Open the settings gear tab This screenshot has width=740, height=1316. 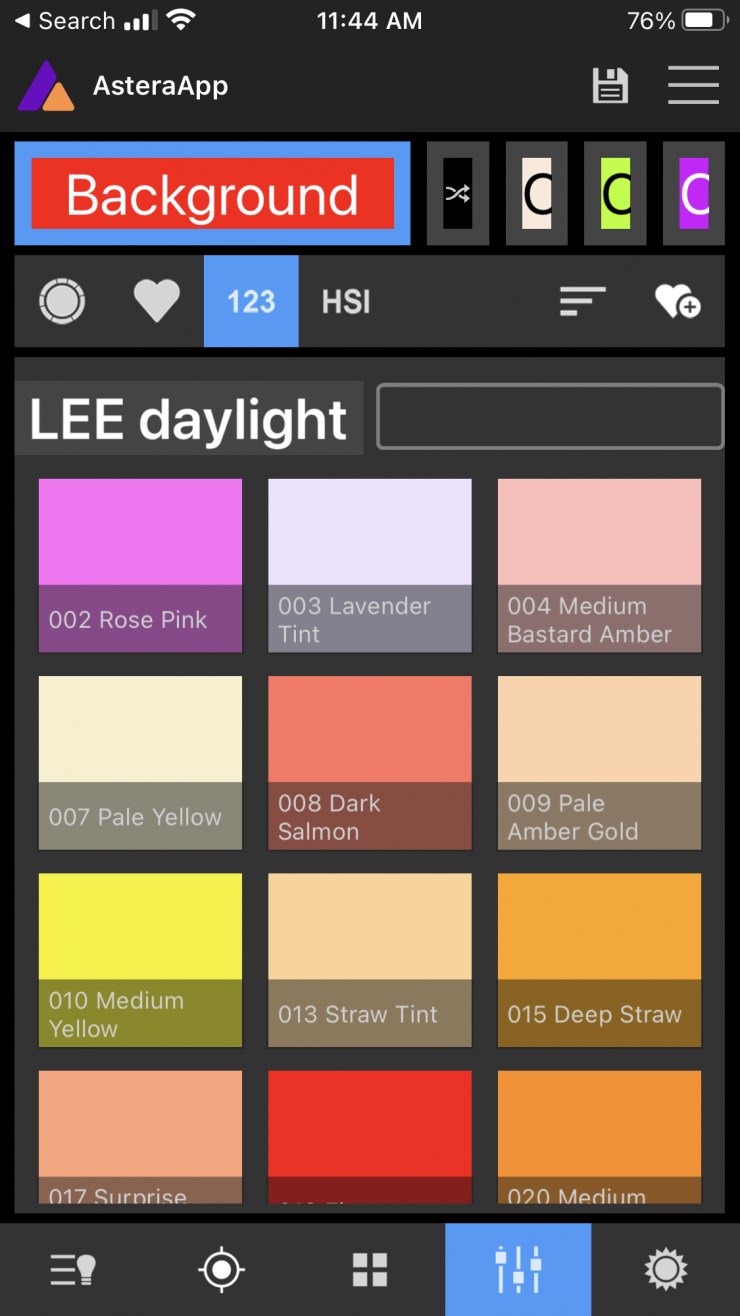click(665, 1270)
